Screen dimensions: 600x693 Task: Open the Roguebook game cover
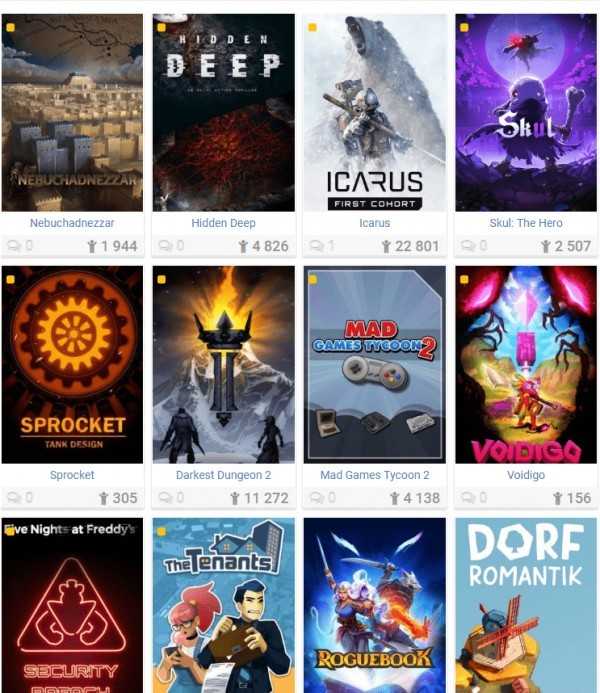tap(375, 605)
